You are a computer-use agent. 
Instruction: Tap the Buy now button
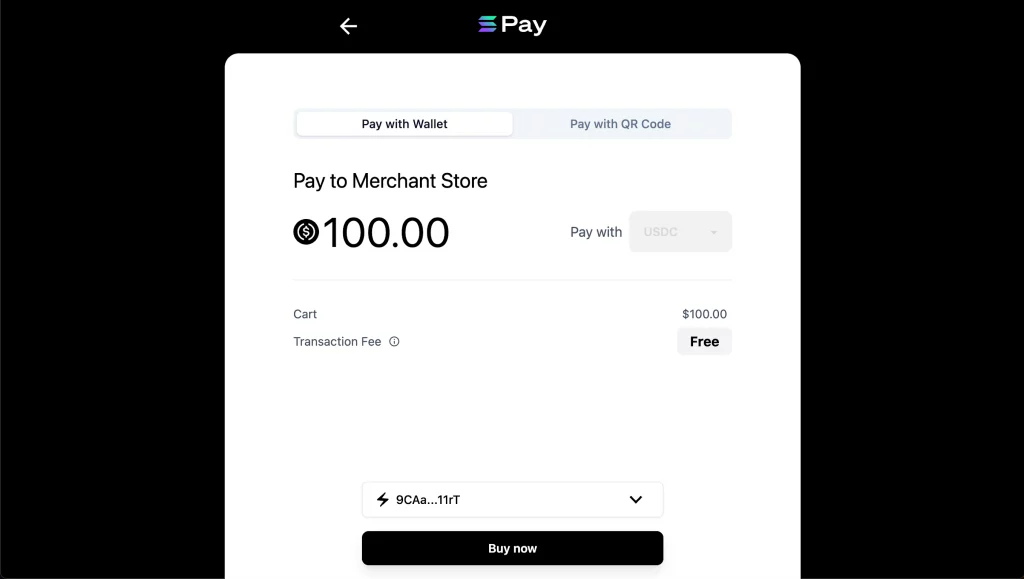pos(512,548)
